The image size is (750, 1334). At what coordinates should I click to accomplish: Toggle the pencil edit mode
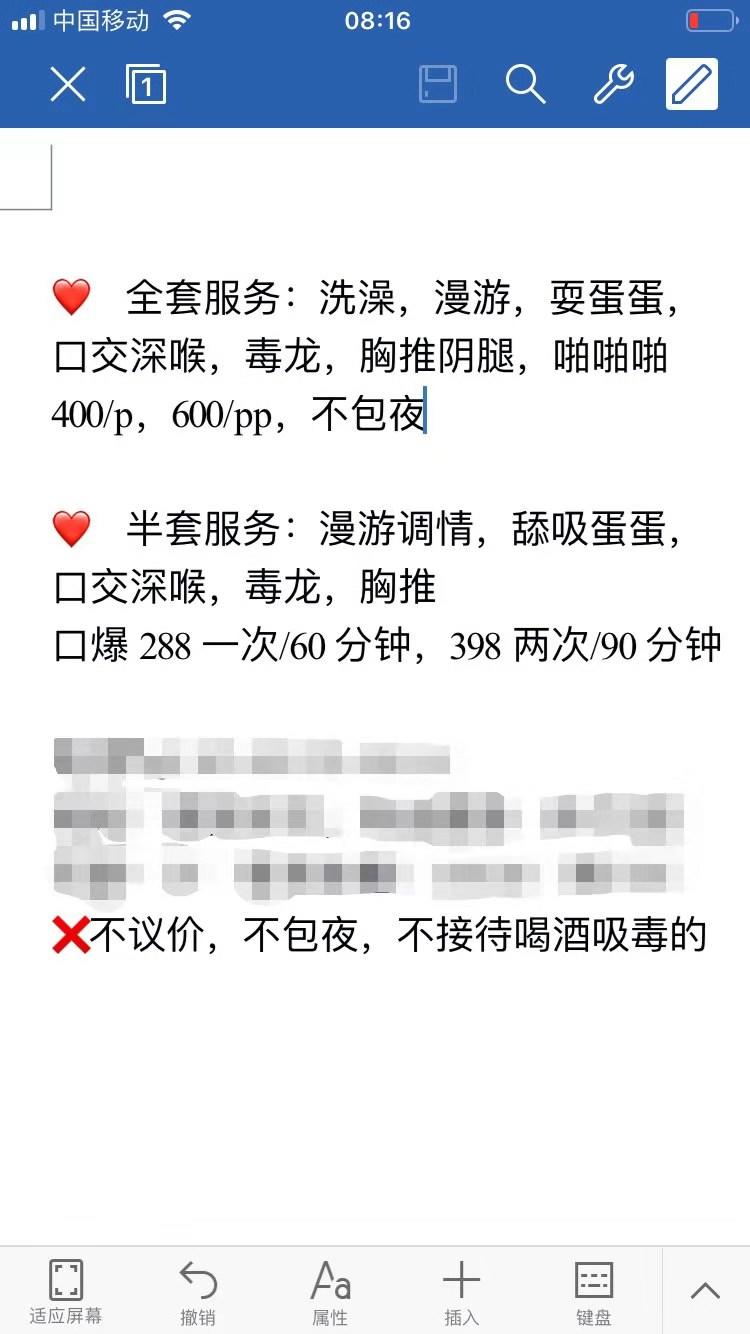tap(692, 85)
